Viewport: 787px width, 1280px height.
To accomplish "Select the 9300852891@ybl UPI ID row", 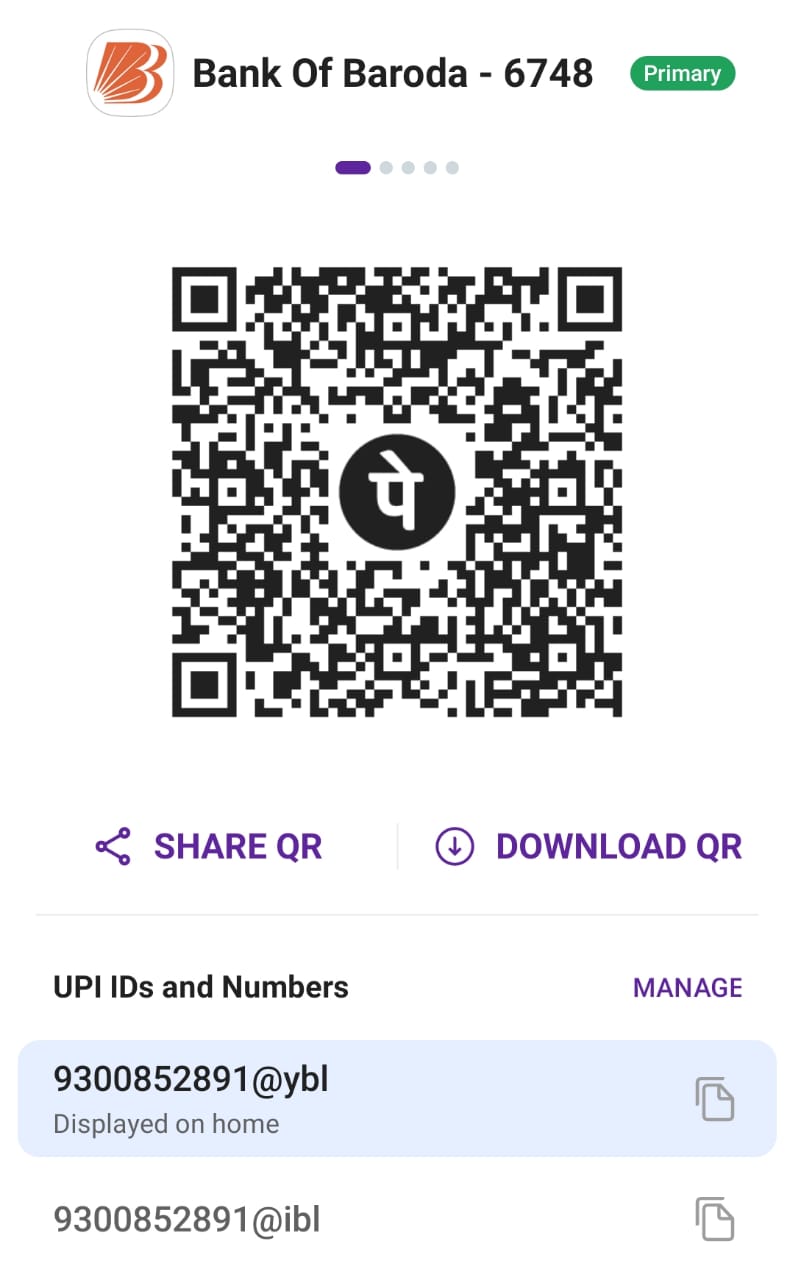I will coord(300,1098).
